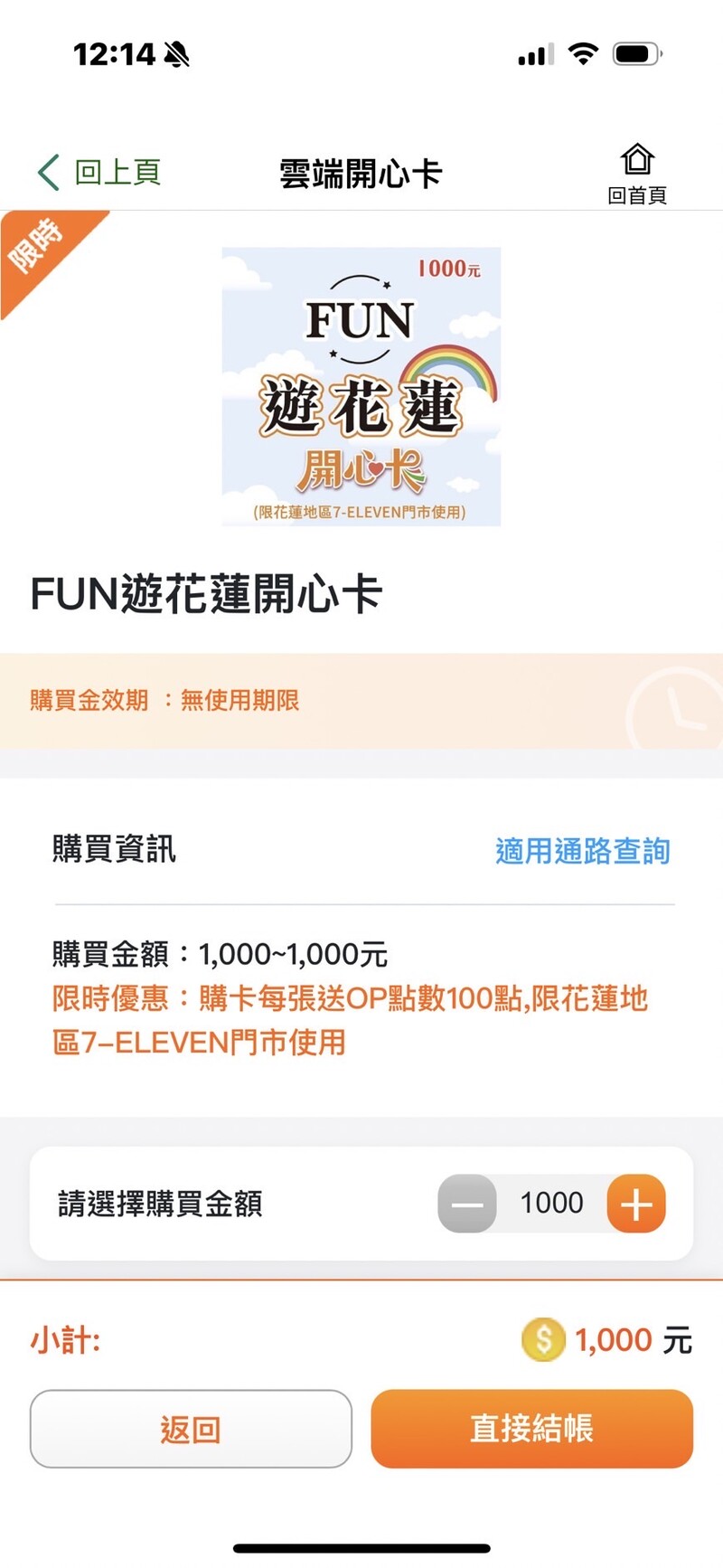Tap the 返回 button
Viewport: 723px width, 1568px height.
click(191, 1429)
